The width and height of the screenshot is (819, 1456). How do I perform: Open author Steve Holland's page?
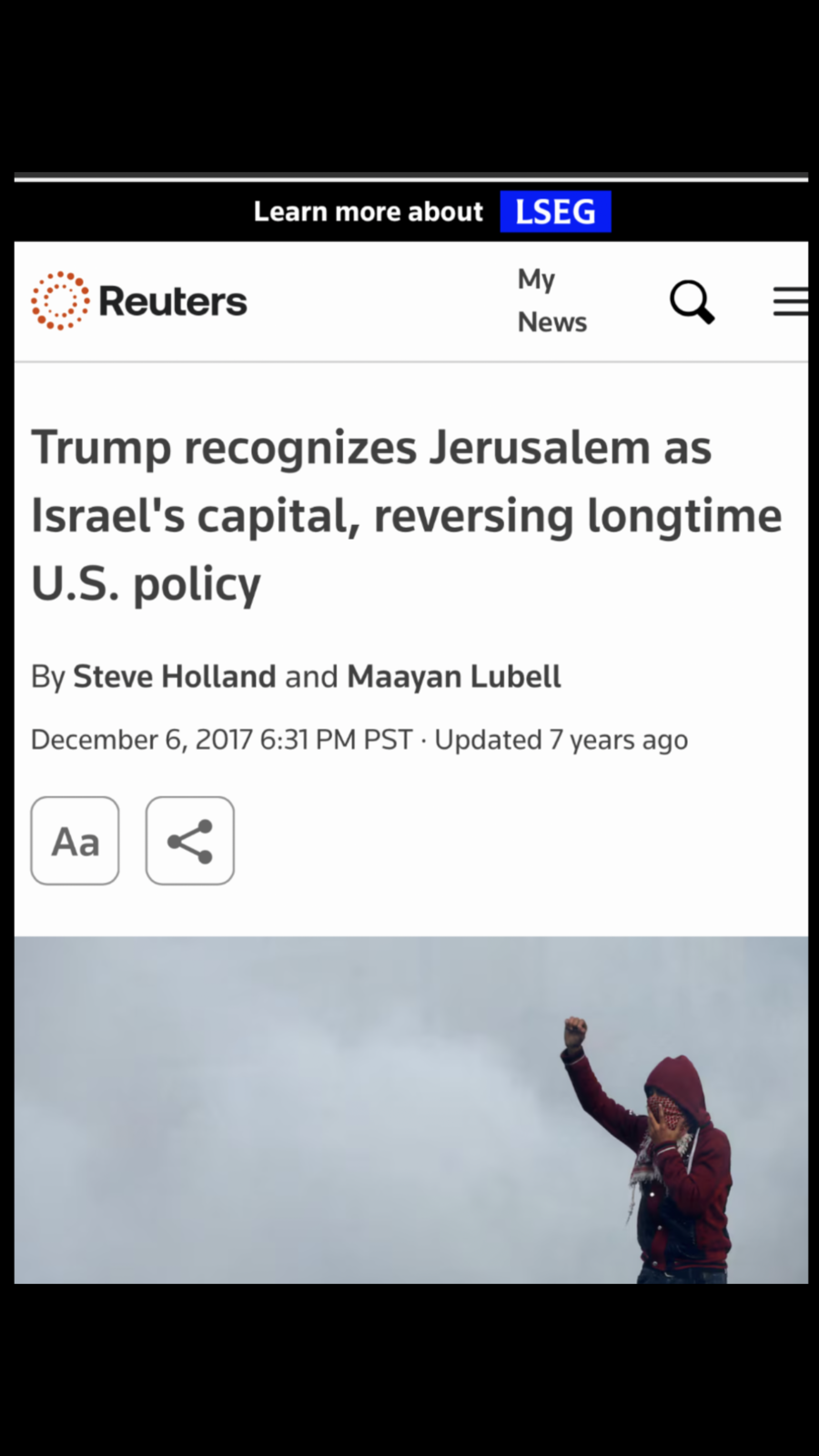coord(174,676)
